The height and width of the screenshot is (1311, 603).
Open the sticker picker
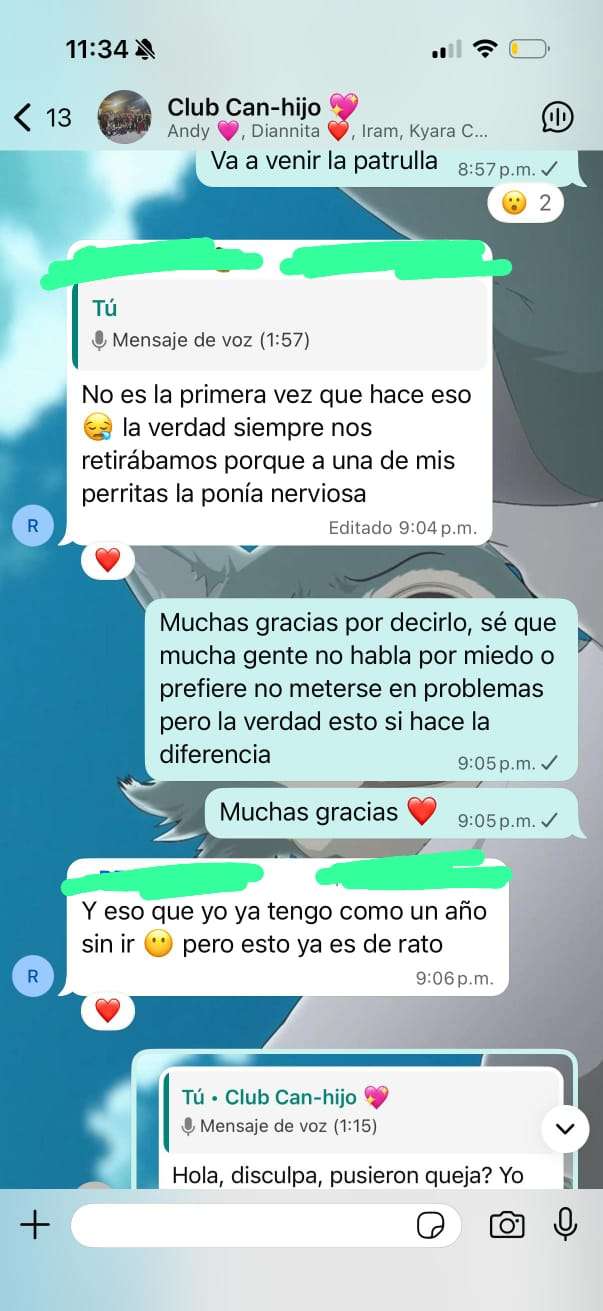click(x=432, y=1224)
